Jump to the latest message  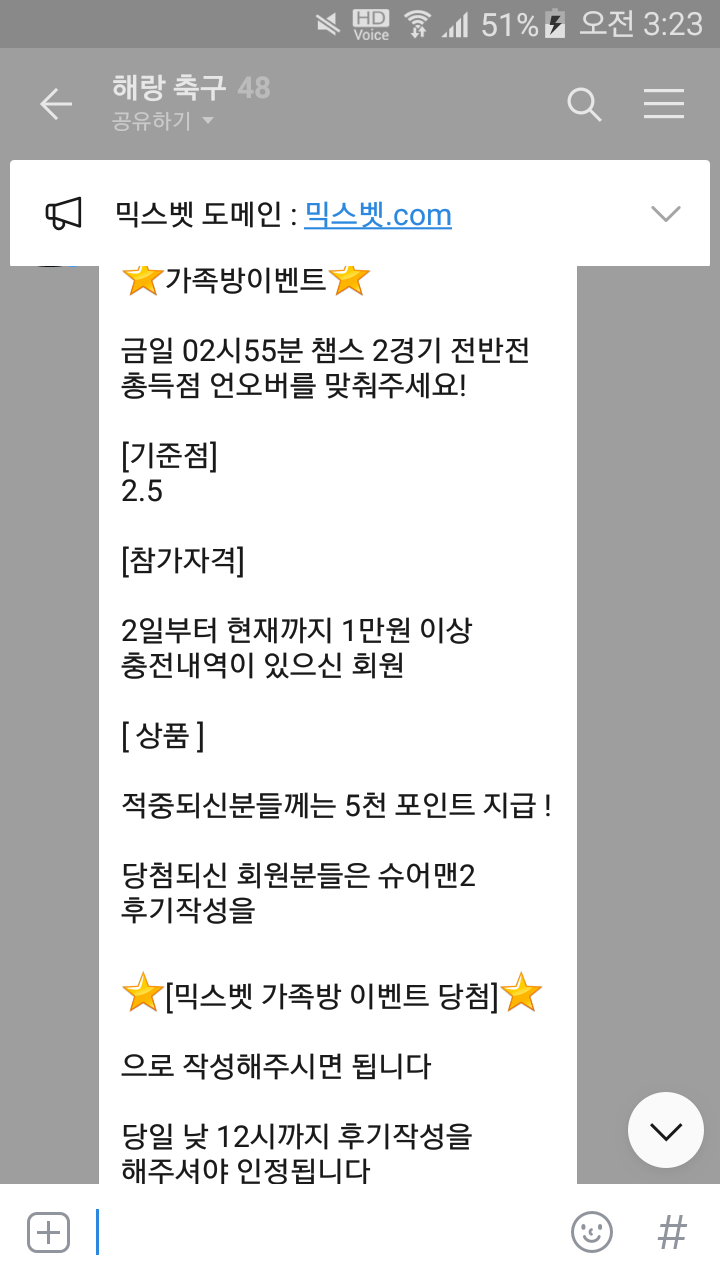[665, 1130]
